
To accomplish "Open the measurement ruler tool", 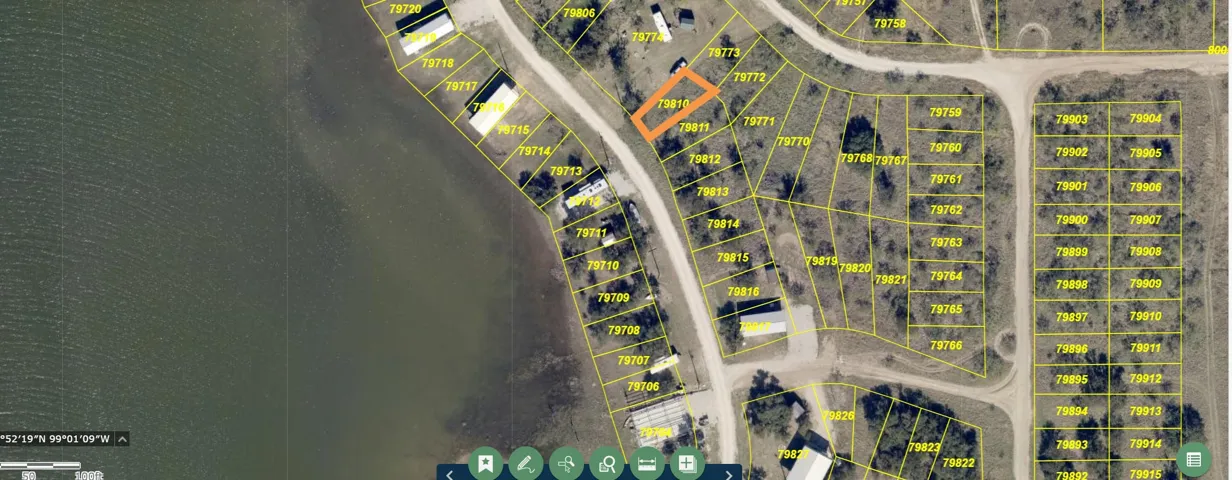I will click(x=647, y=463).
